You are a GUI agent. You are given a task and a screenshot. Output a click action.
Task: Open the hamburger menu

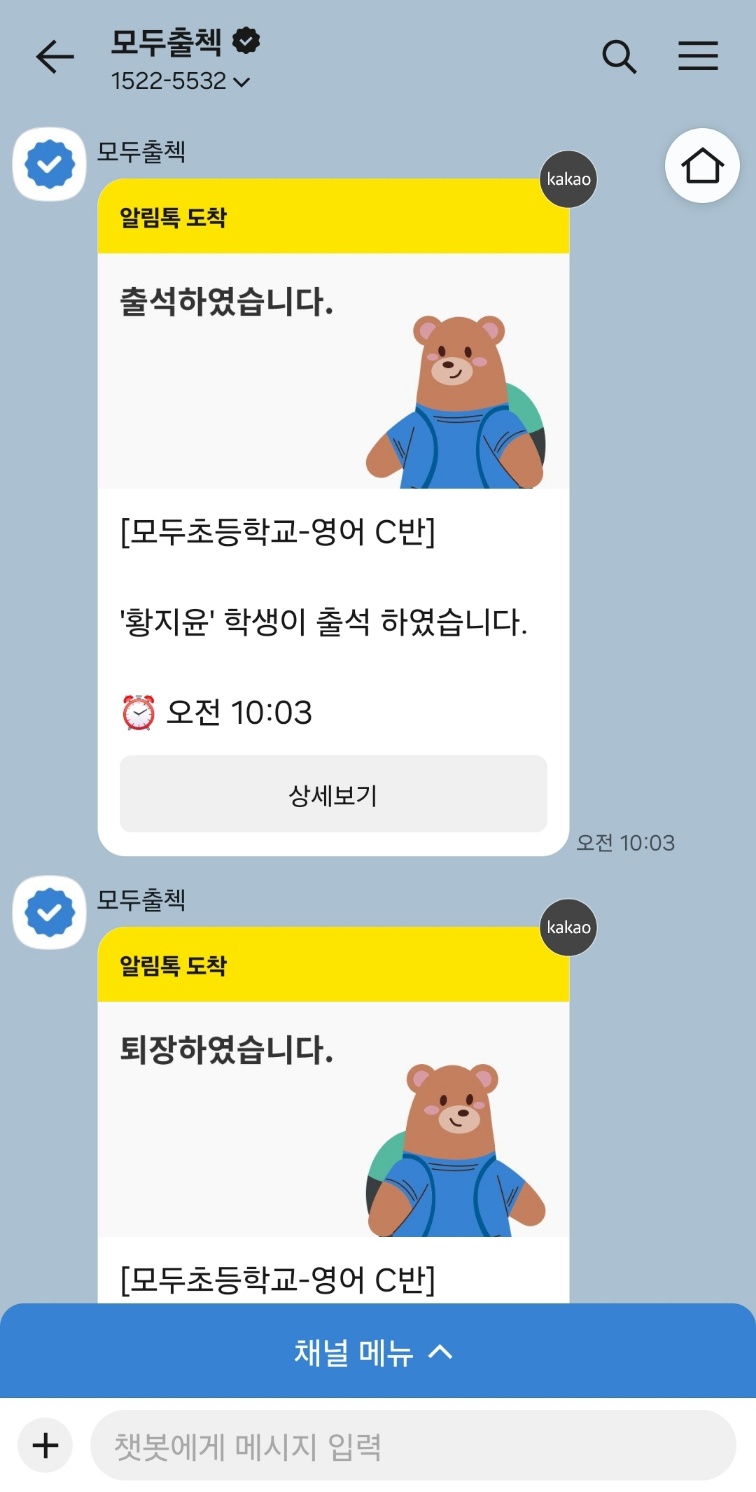[698, 57]
